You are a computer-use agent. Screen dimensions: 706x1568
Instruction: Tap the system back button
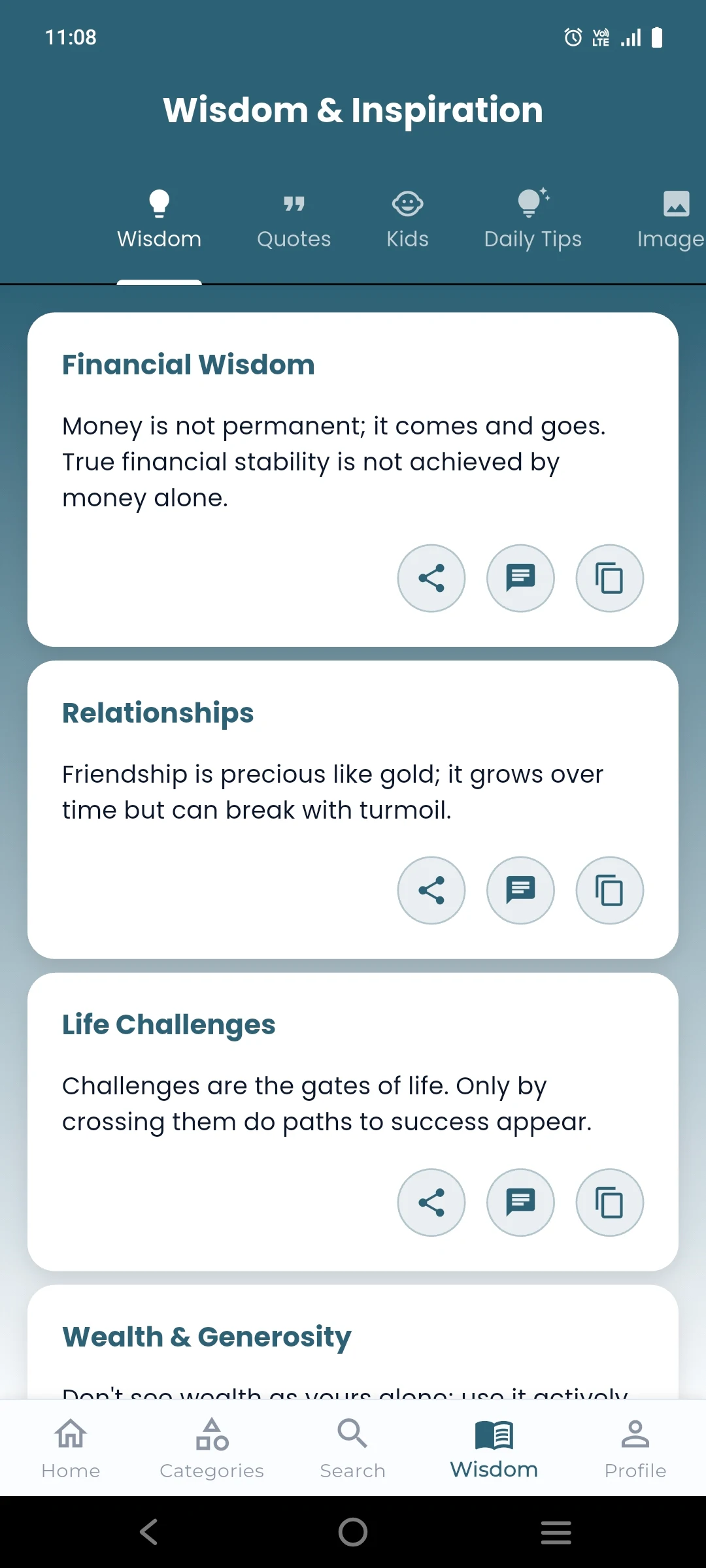pyautogui.click(x=149, y=1532)
